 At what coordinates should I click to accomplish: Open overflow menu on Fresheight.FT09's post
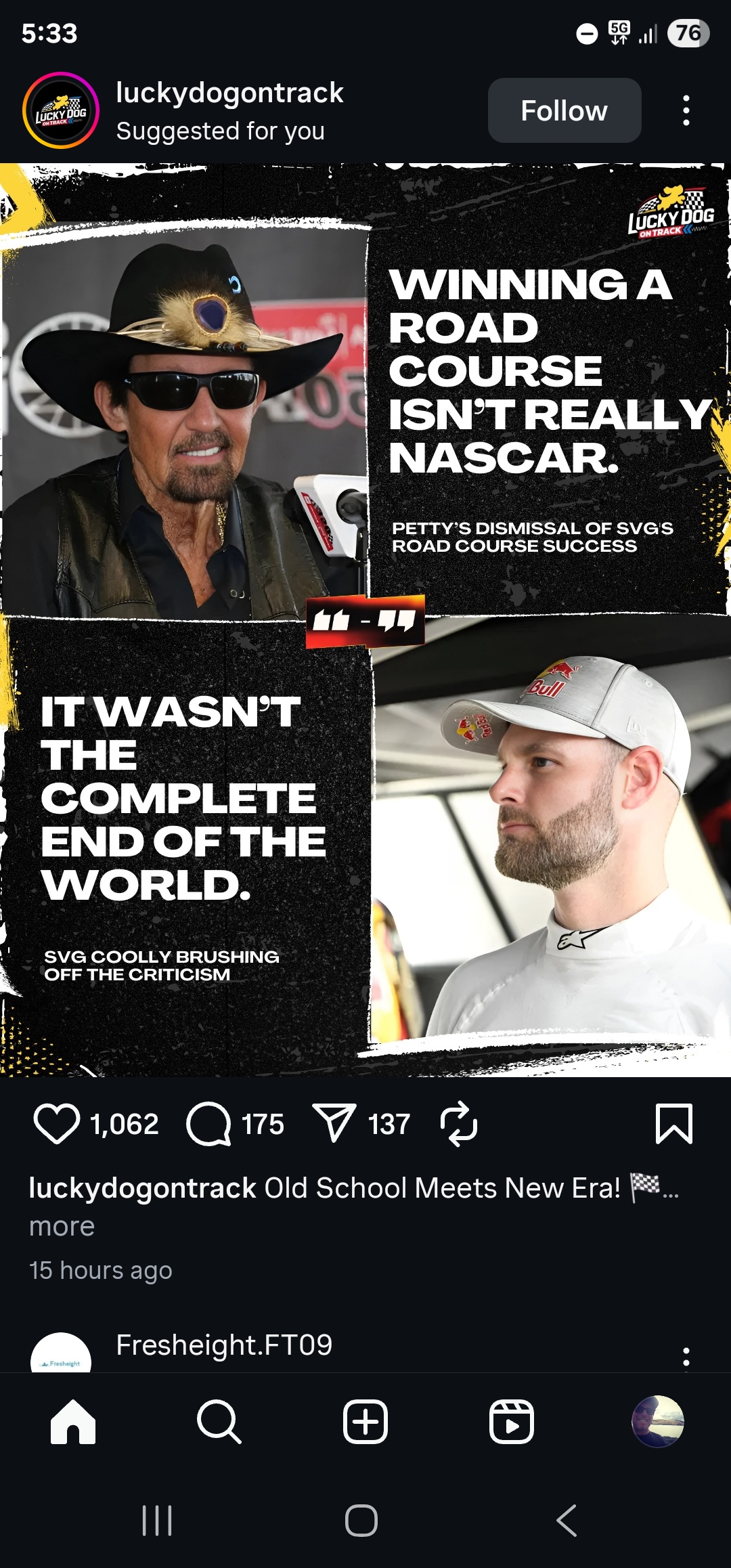[686, 1357]
